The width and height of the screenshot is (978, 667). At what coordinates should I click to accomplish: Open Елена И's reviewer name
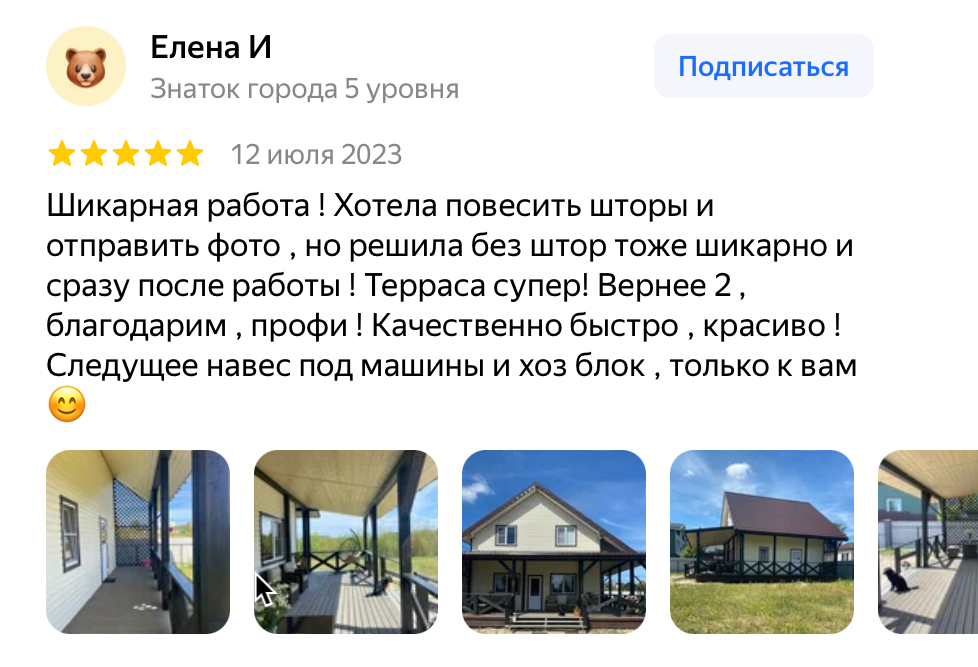tap(211, 47)
